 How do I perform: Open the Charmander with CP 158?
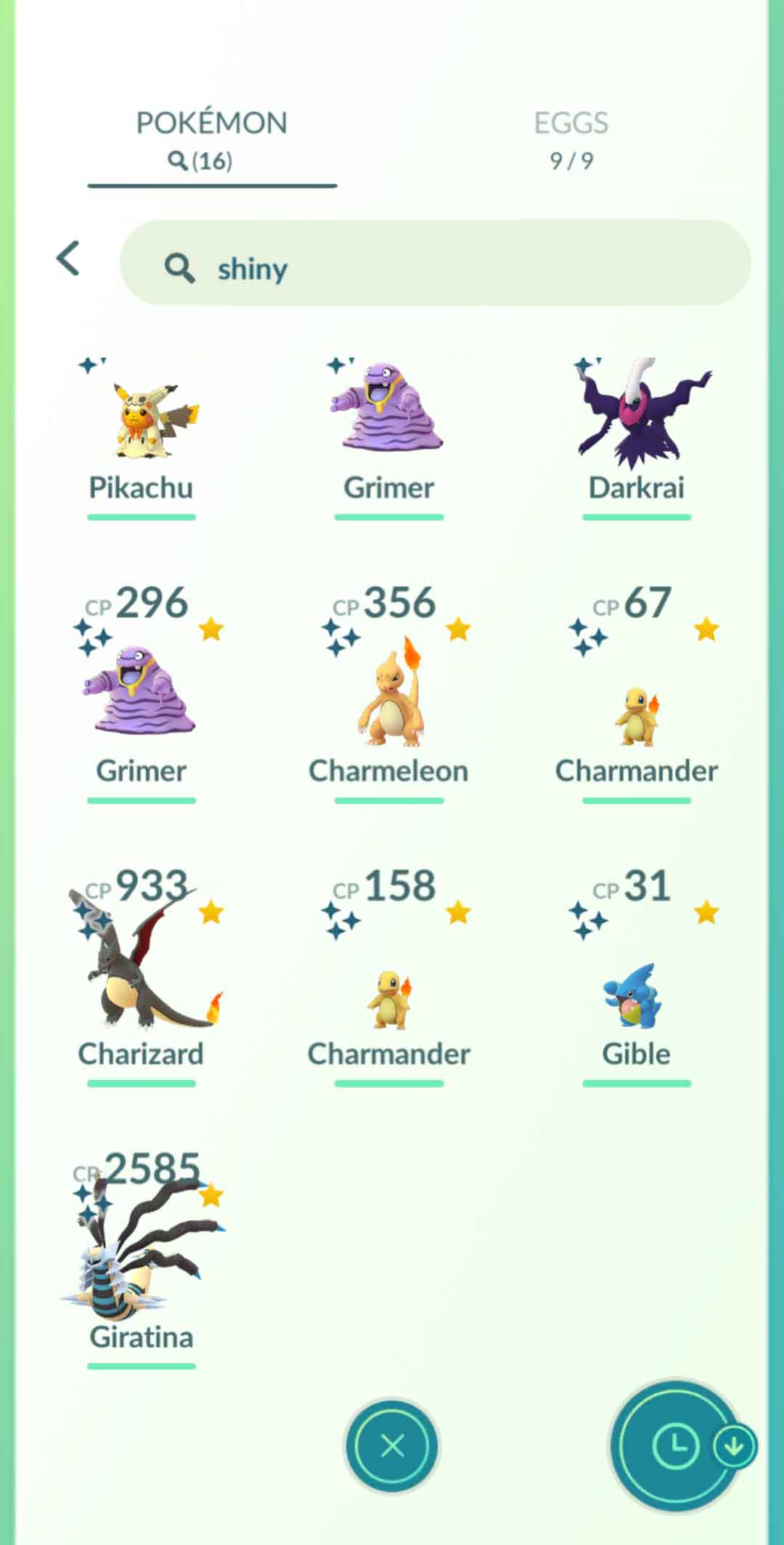(x=389, y=999)
